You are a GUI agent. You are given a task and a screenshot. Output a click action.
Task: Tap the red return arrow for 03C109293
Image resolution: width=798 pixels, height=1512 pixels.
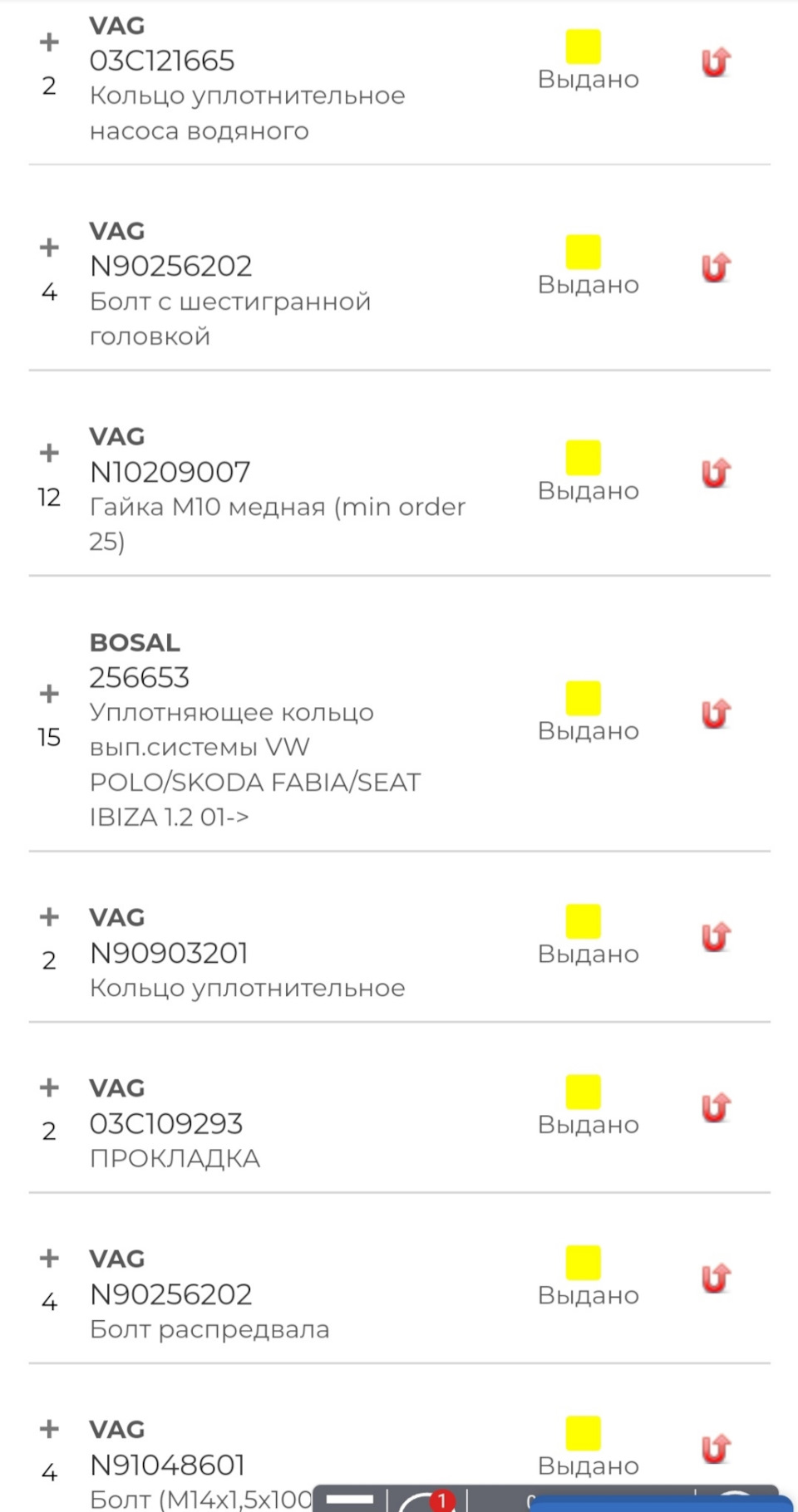716,1107
